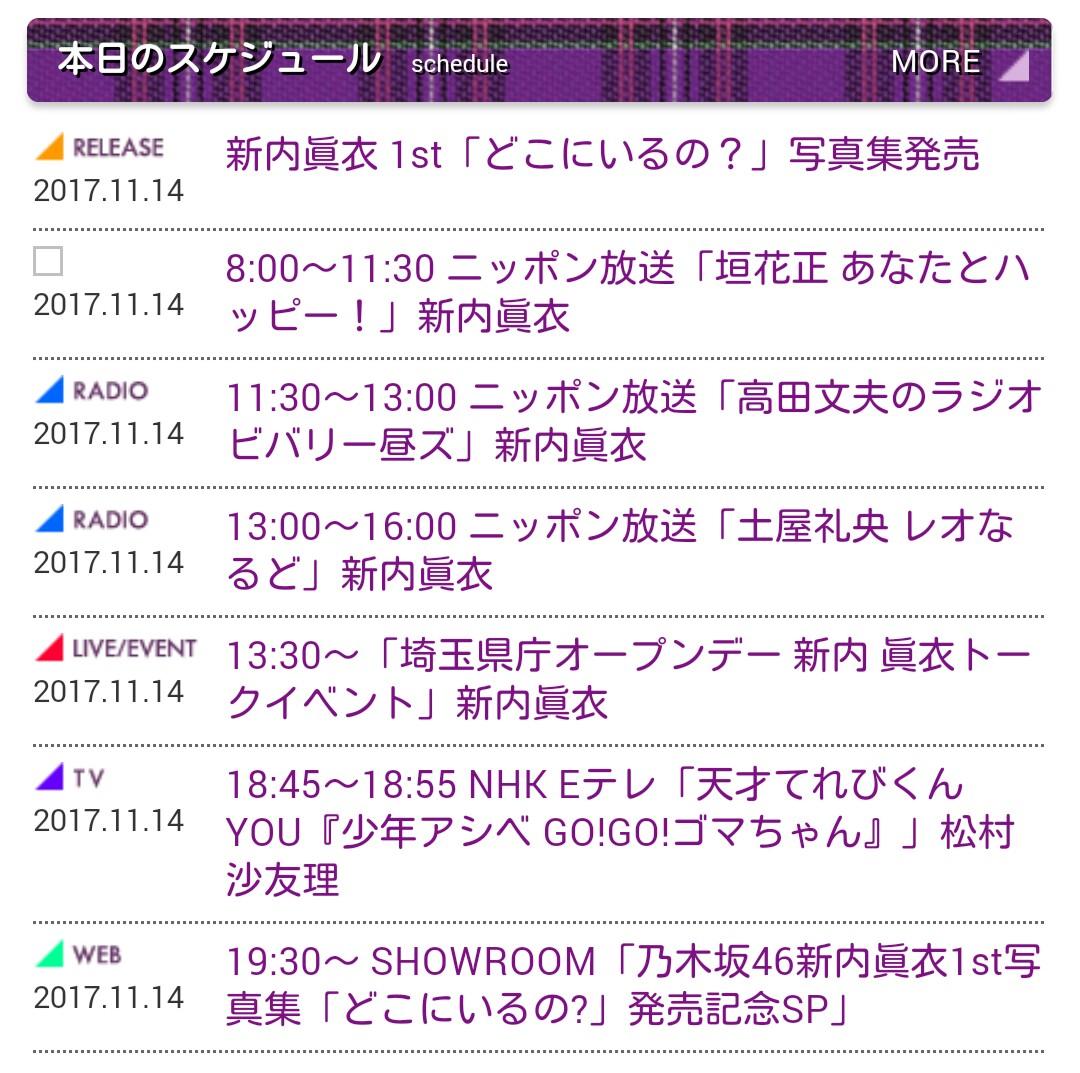Screen dimensions: 1080x1073
Task: Open the 19:30 SHOWROOM 発売記念SP entry
Action: click(634, 985)
